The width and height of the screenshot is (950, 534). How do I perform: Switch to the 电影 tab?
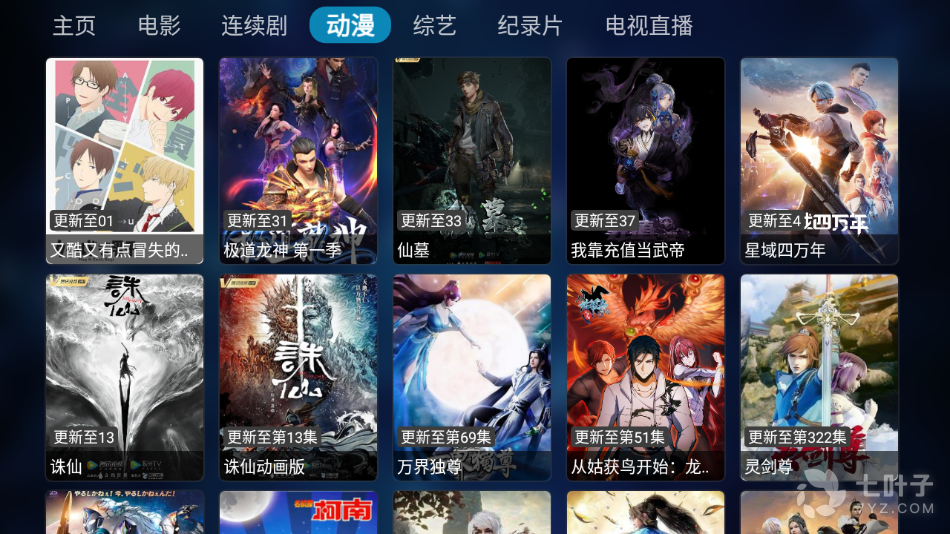[x=159, y=26]
